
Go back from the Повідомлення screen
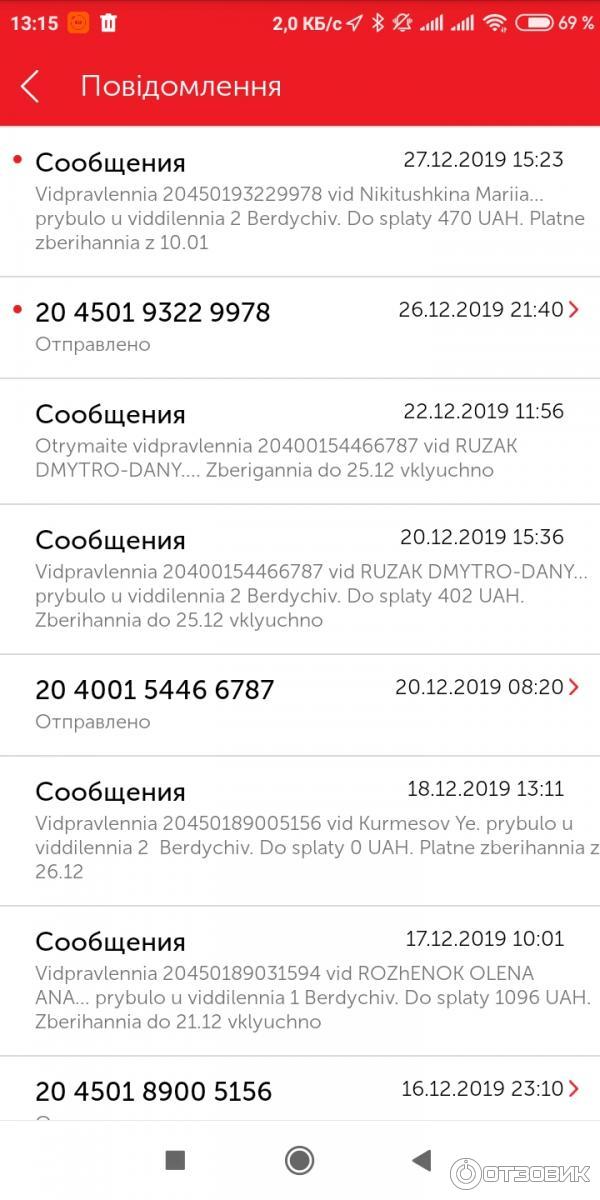[30, 86]
